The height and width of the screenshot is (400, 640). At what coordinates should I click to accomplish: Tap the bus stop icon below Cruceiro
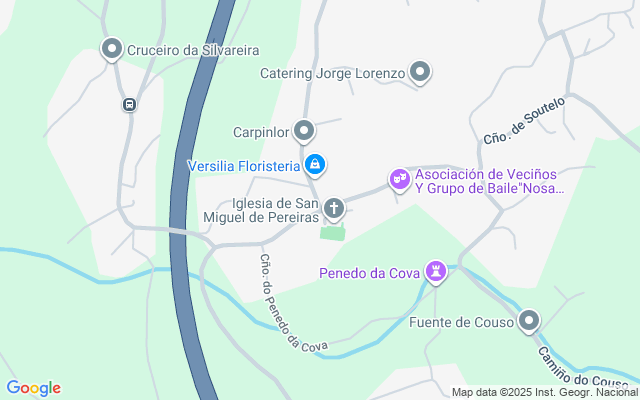point(129,104)
